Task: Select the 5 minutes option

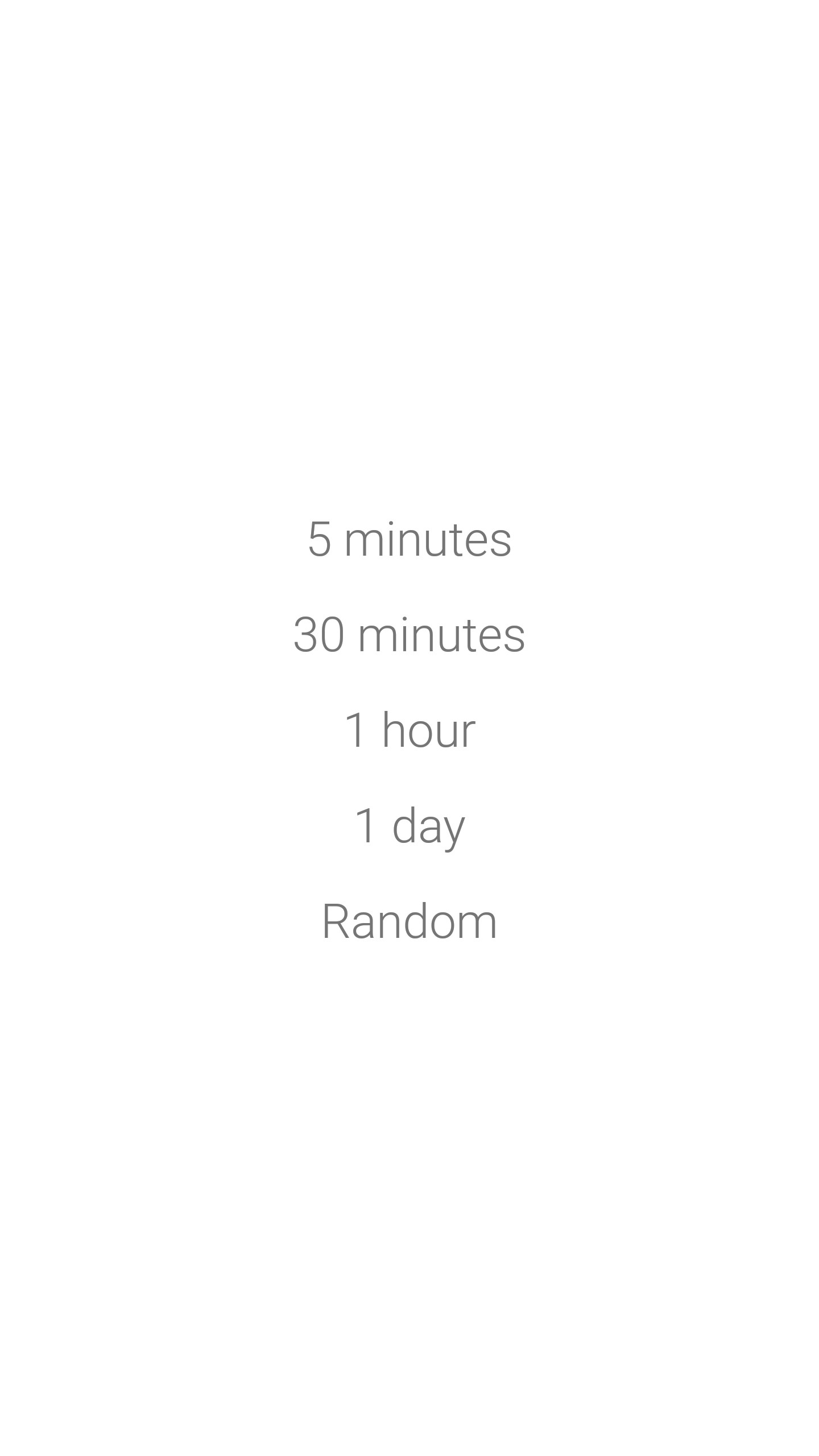Action: pos(409,539)
